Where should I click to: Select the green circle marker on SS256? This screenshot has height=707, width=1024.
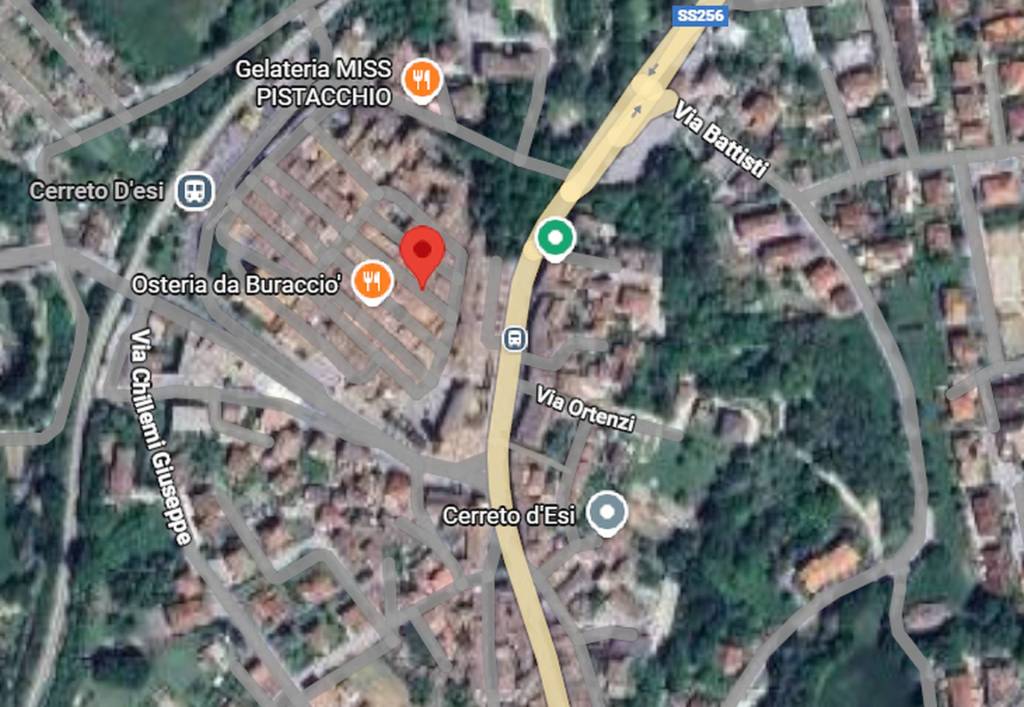point(554,238)
